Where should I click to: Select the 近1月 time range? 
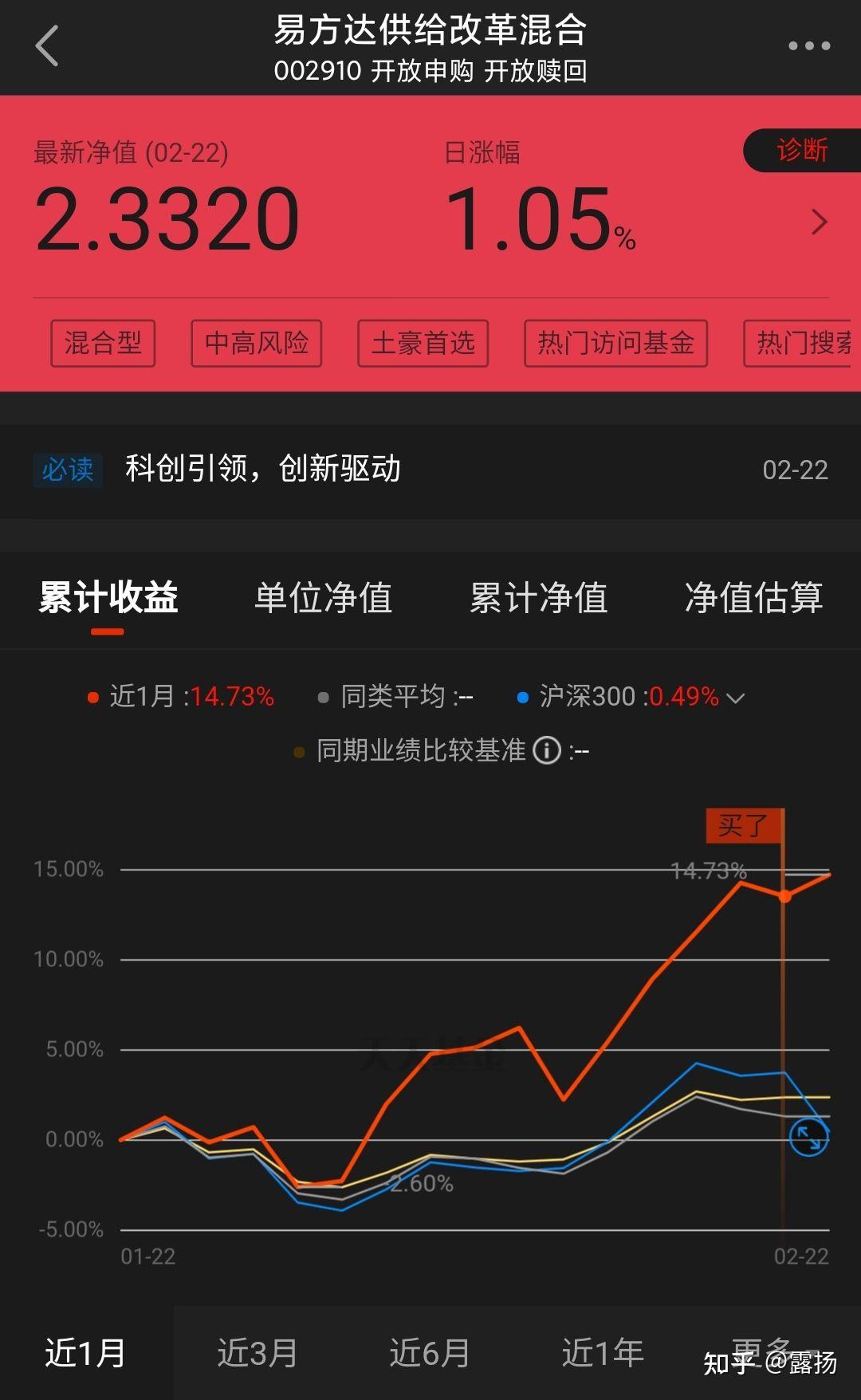(85, 1353)
